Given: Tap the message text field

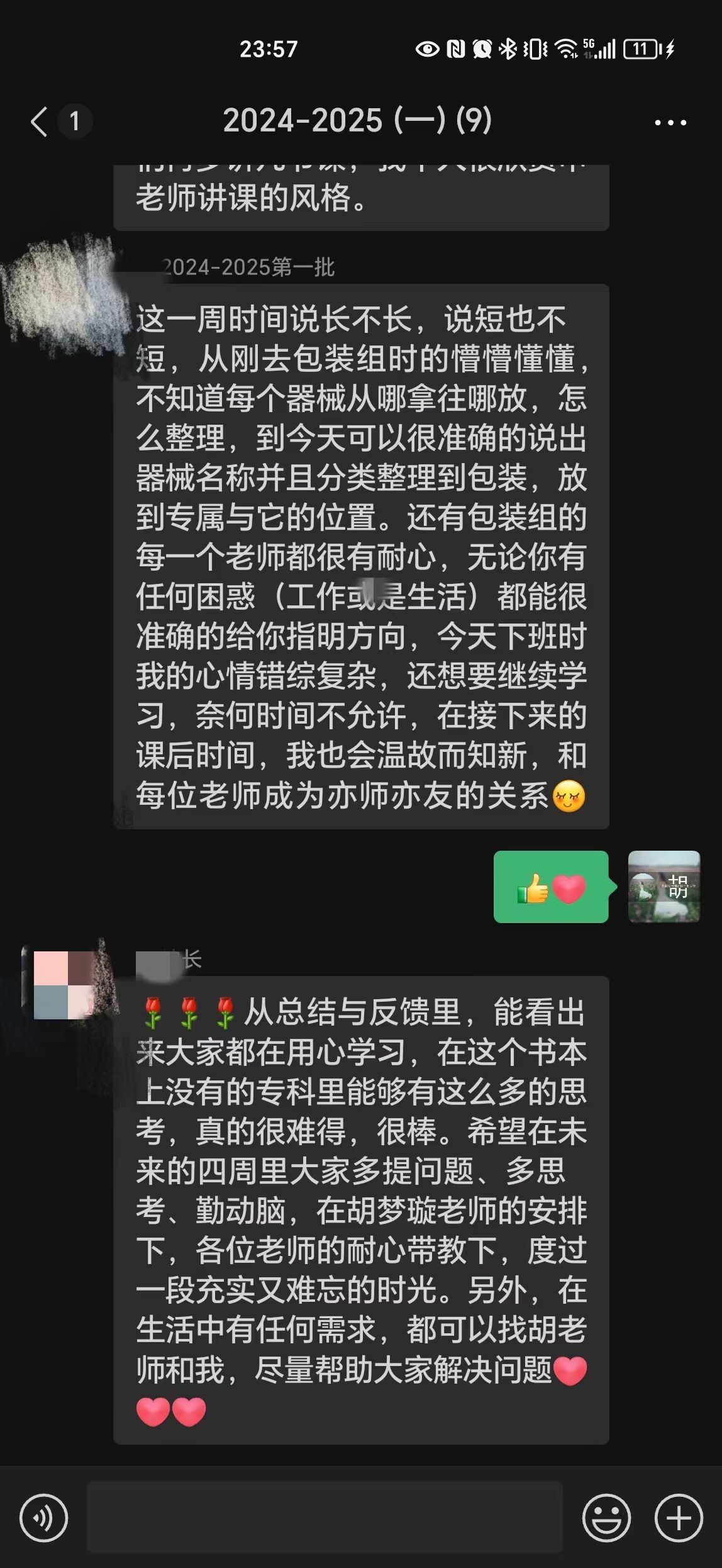Looking at the screenshot, I should (x=325, y=1517).
